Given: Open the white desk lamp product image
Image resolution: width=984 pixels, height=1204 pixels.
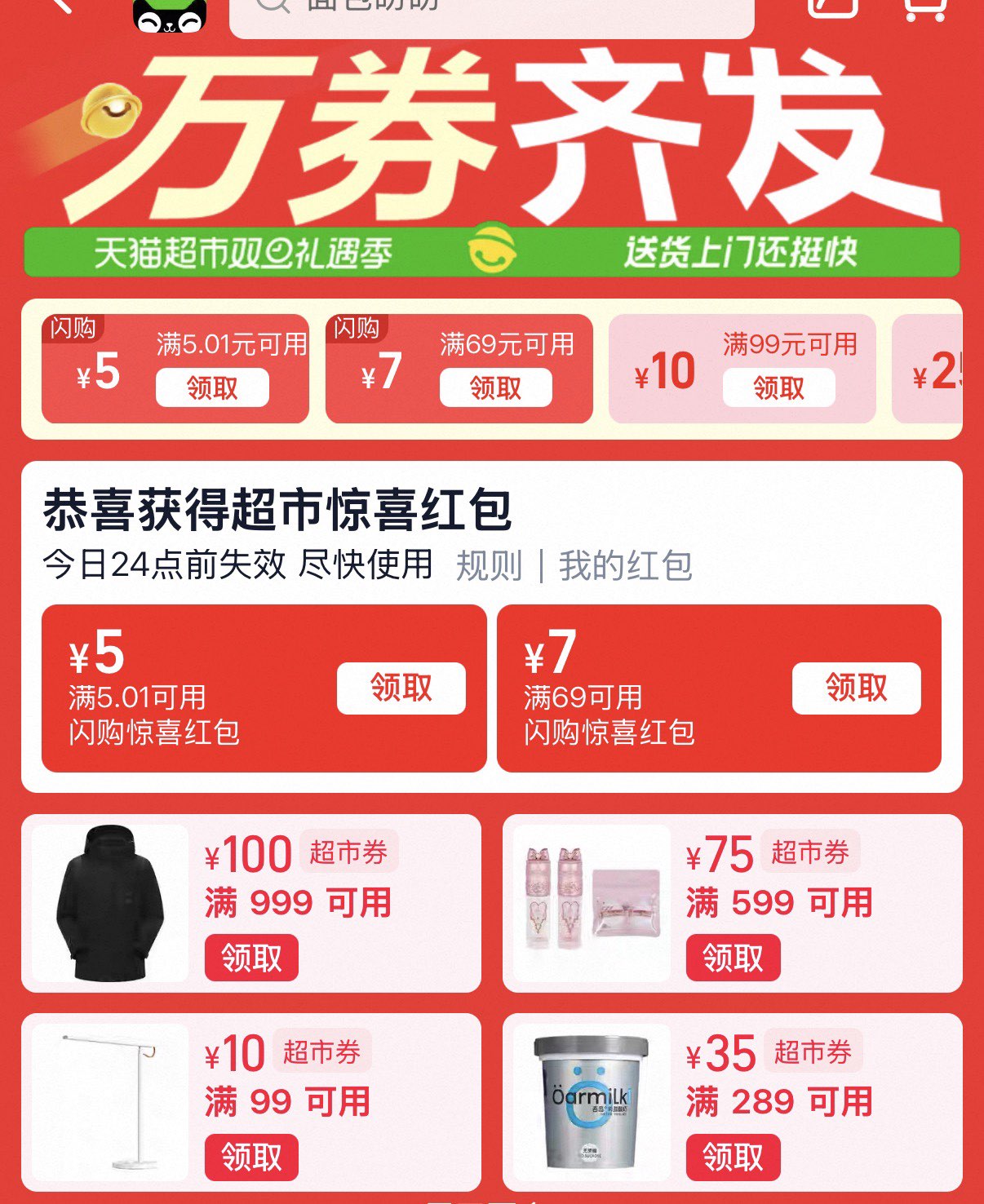Looking at the screenshot, I should click(109, 1103).
